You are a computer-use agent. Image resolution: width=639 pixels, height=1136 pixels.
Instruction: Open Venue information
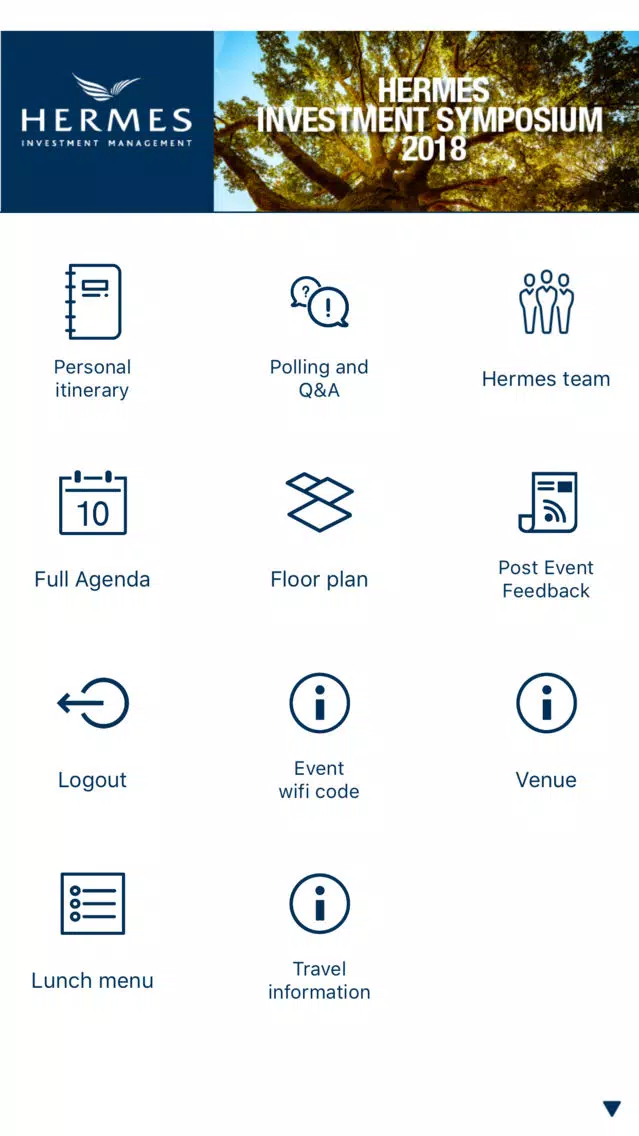546,732
